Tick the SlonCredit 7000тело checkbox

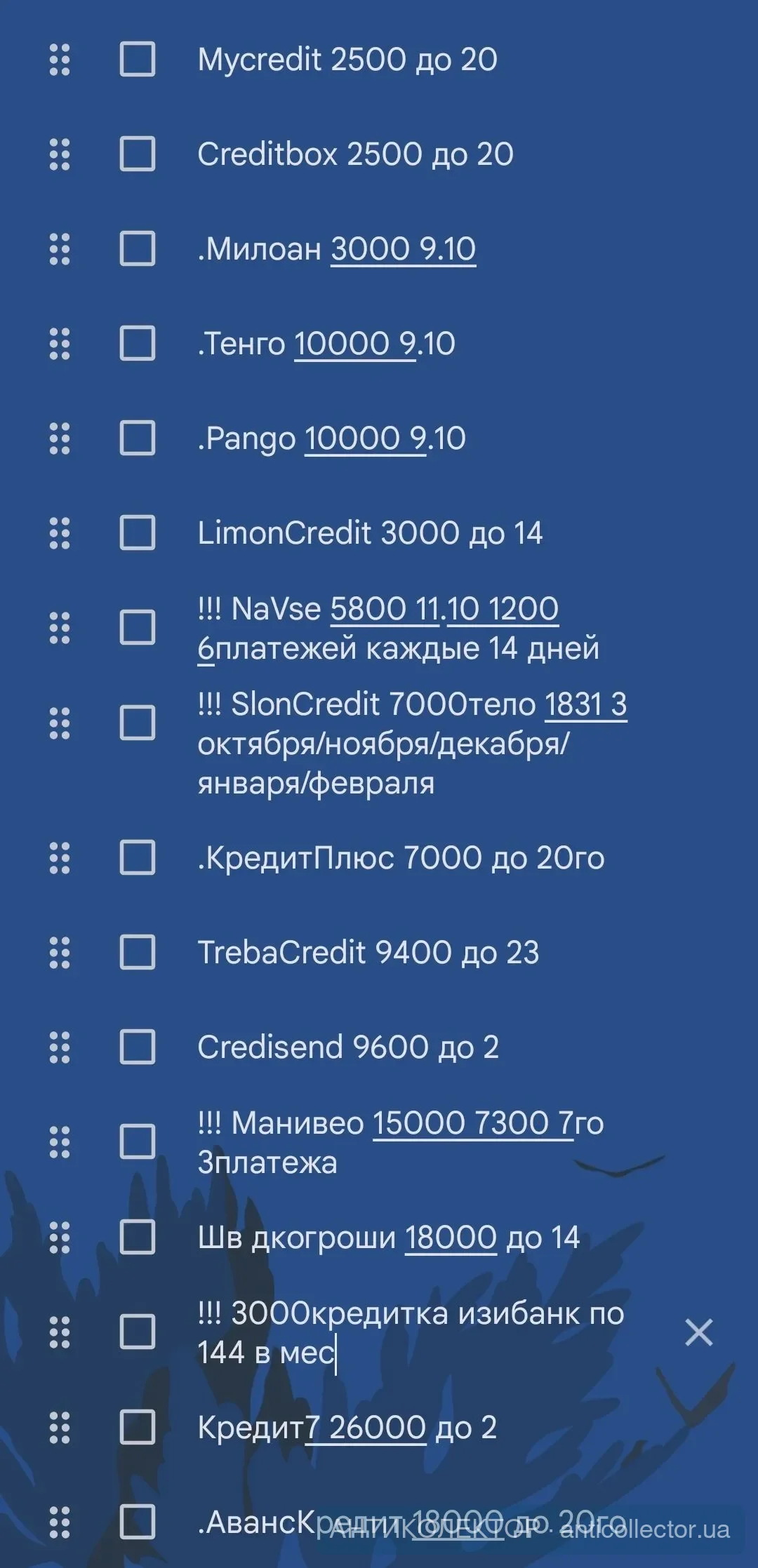coord(138,723)
